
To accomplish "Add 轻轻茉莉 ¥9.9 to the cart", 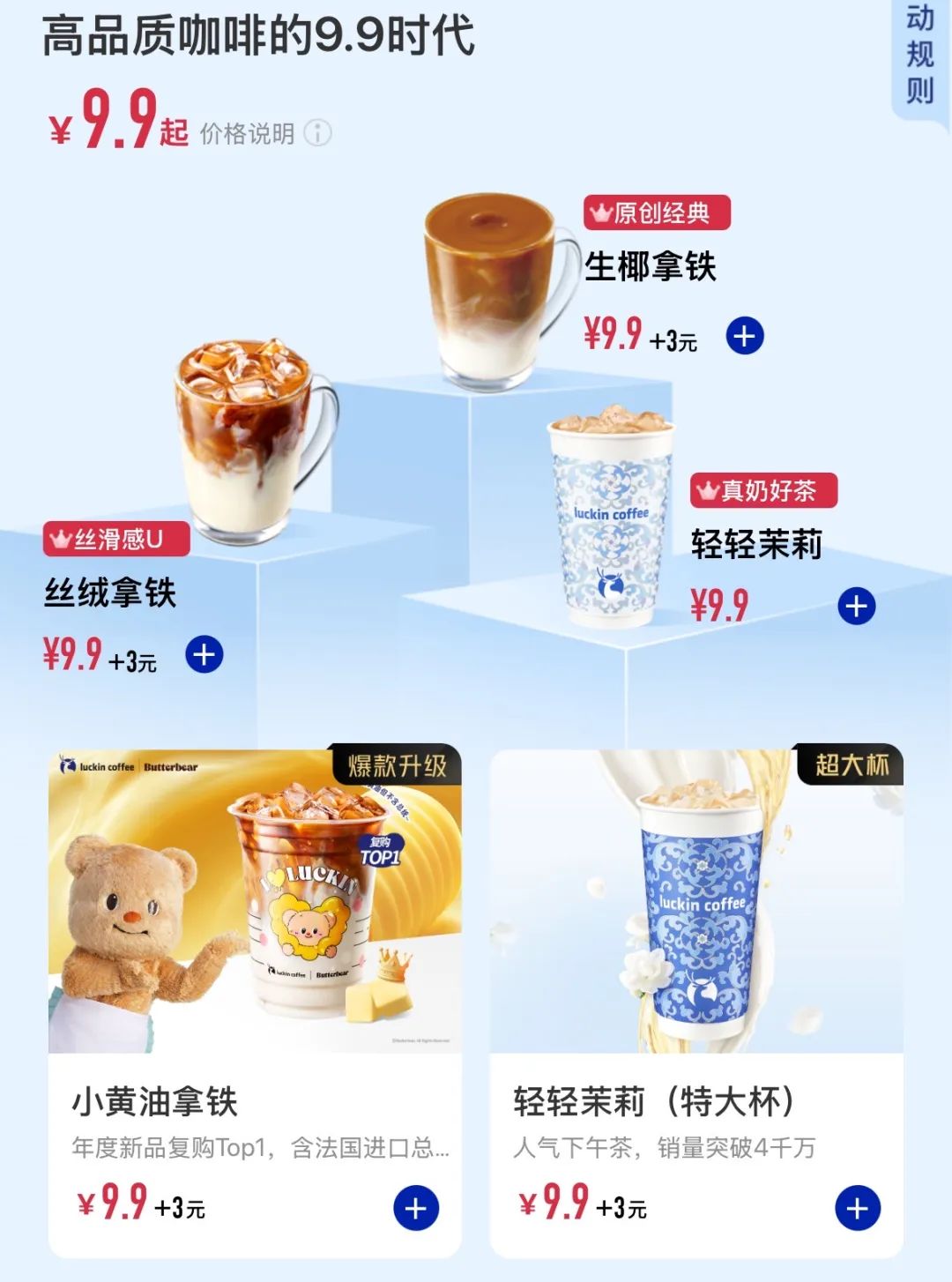I will coord(857,606).
